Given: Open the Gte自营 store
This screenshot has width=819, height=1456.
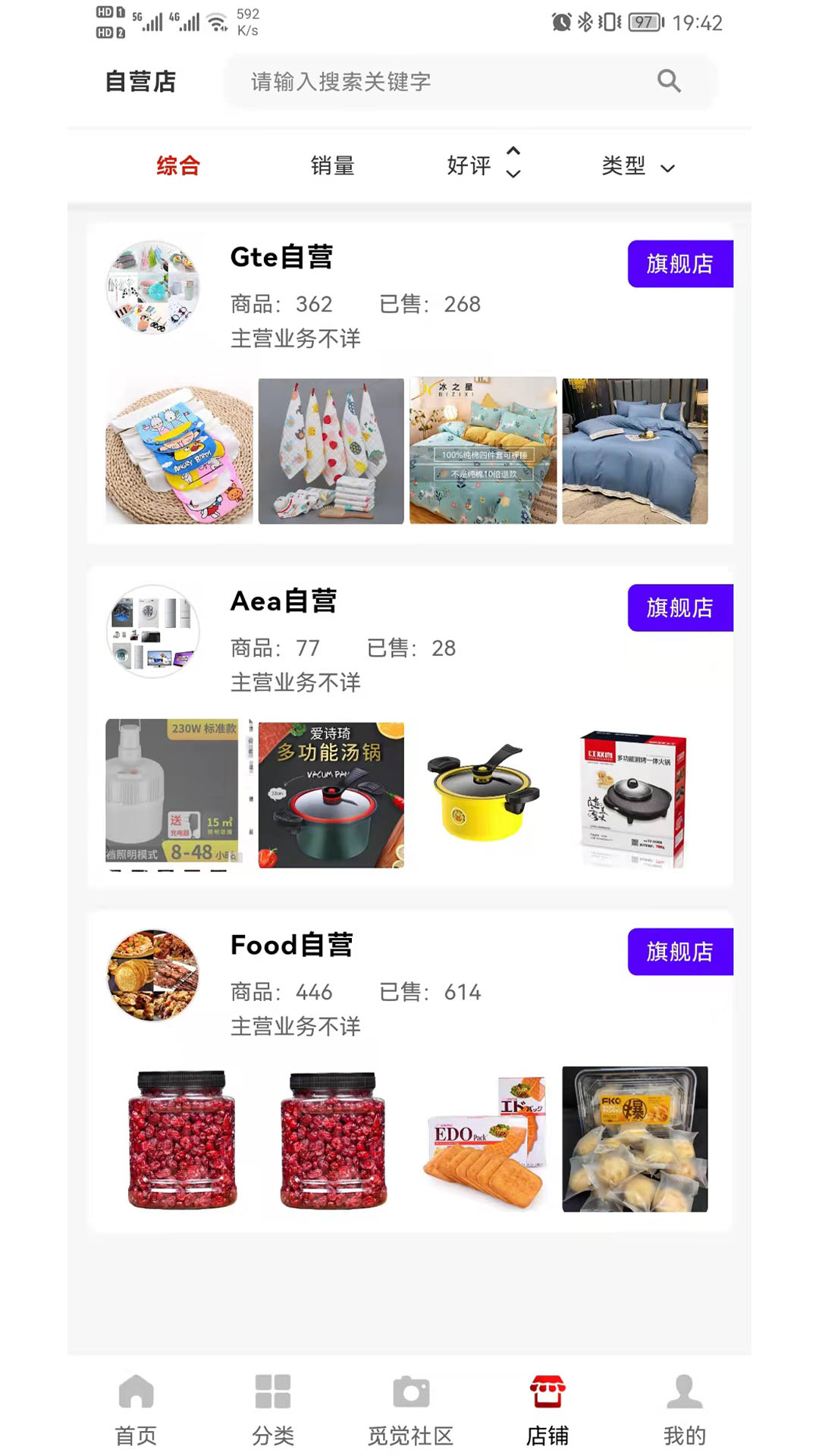Looking at the screenshot, I should [281, 258].
